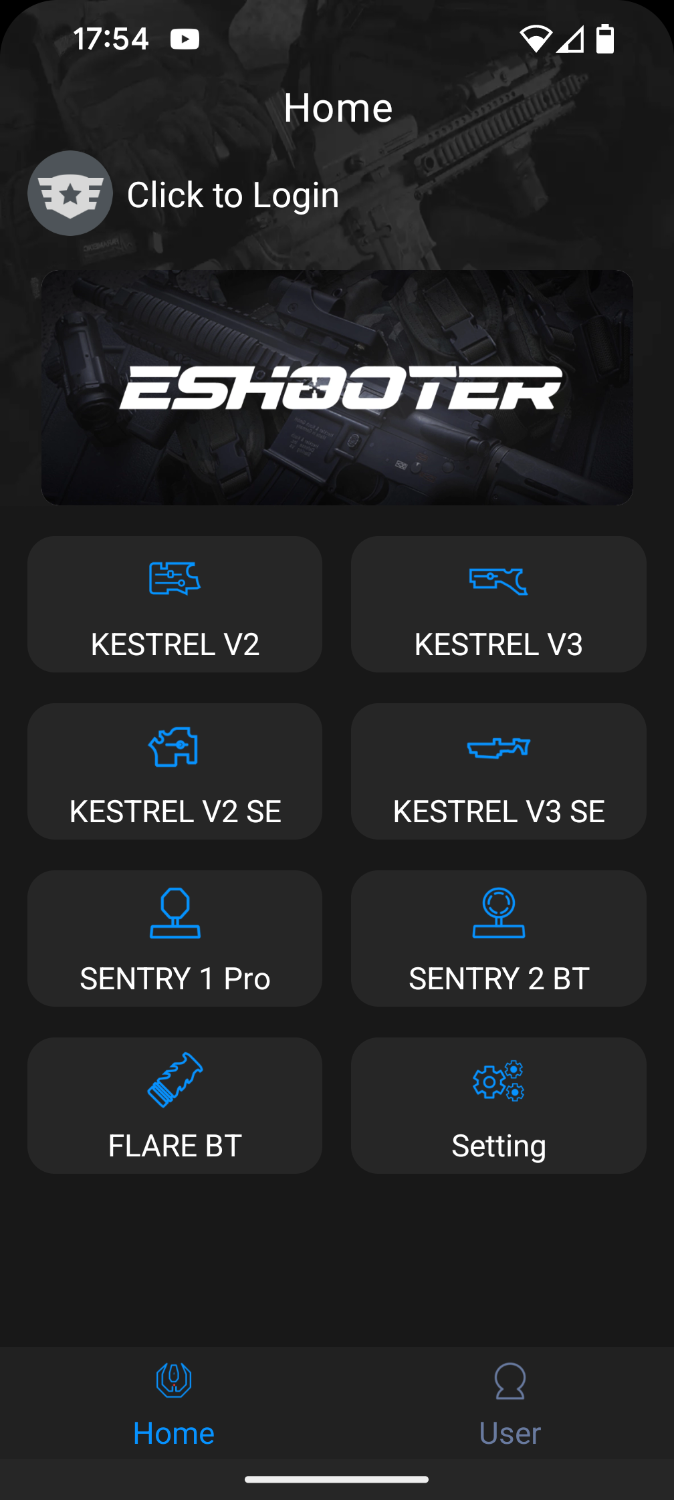Select SENTRY 1 Pro

pos(175,939)
